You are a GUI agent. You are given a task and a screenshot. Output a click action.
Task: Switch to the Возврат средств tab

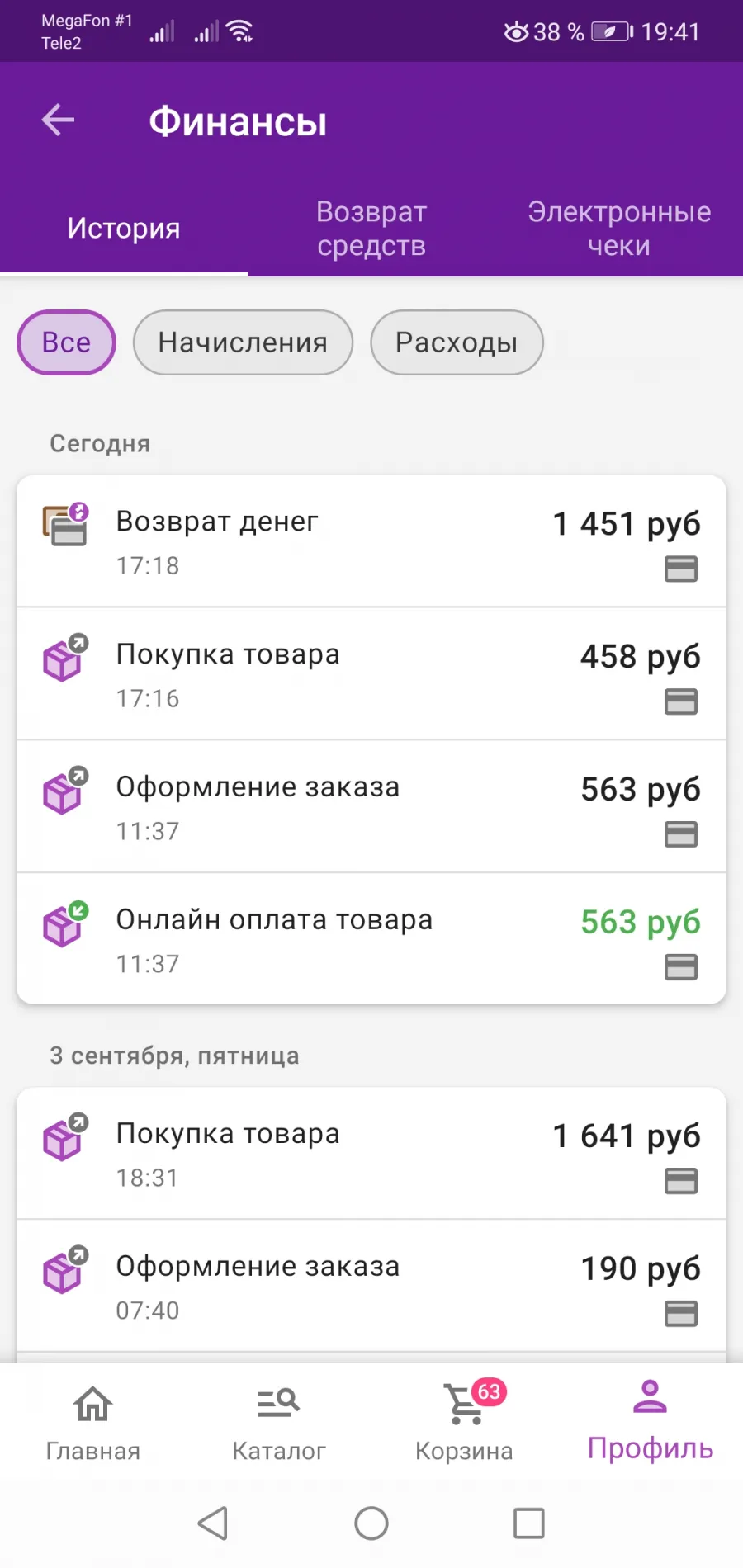[371, 229]
